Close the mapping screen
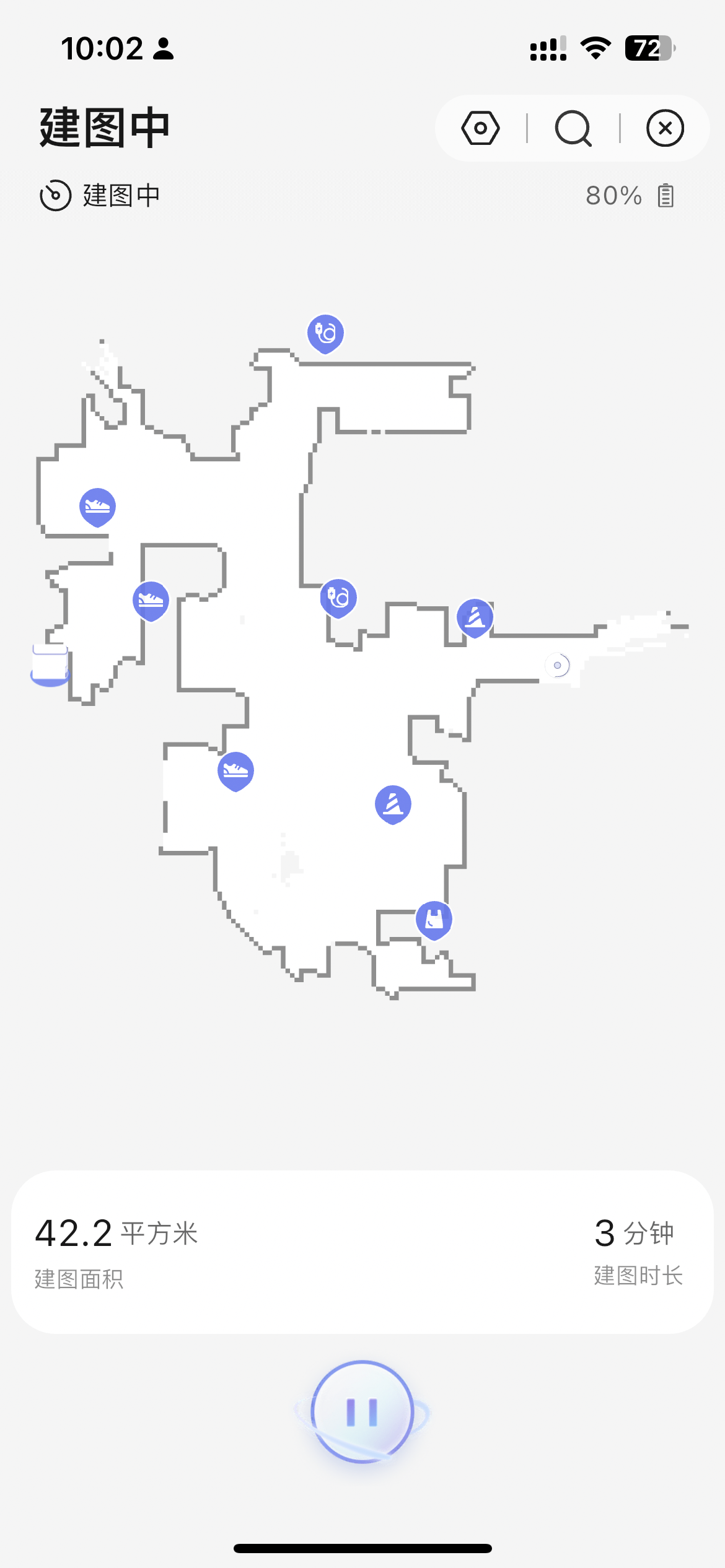Screen dimensions: 725x1568 (x=665, y=128)
